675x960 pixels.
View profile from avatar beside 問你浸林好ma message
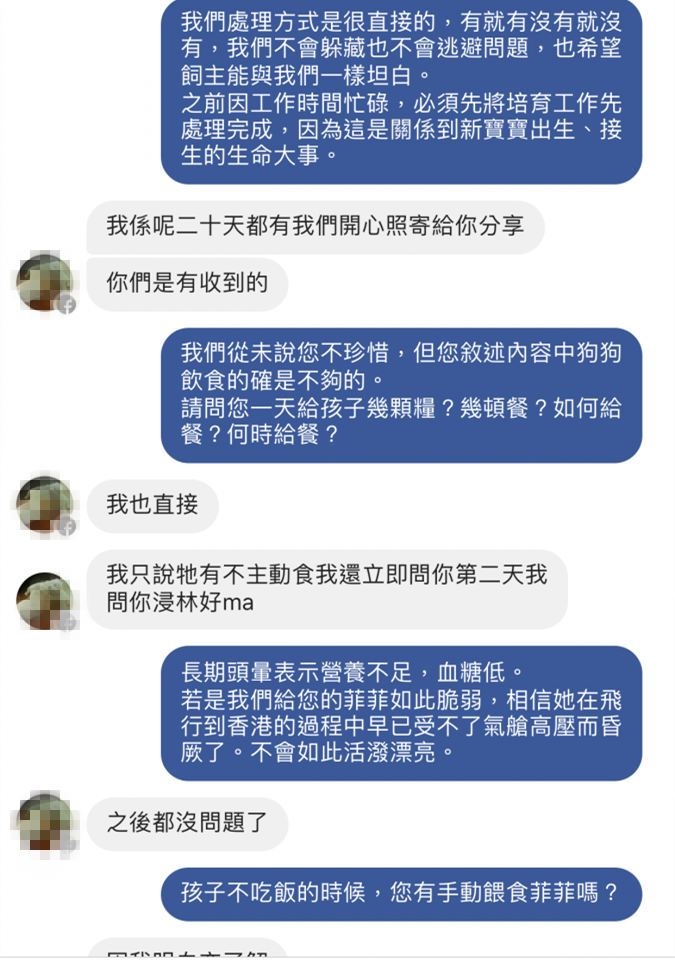point(45,601)
